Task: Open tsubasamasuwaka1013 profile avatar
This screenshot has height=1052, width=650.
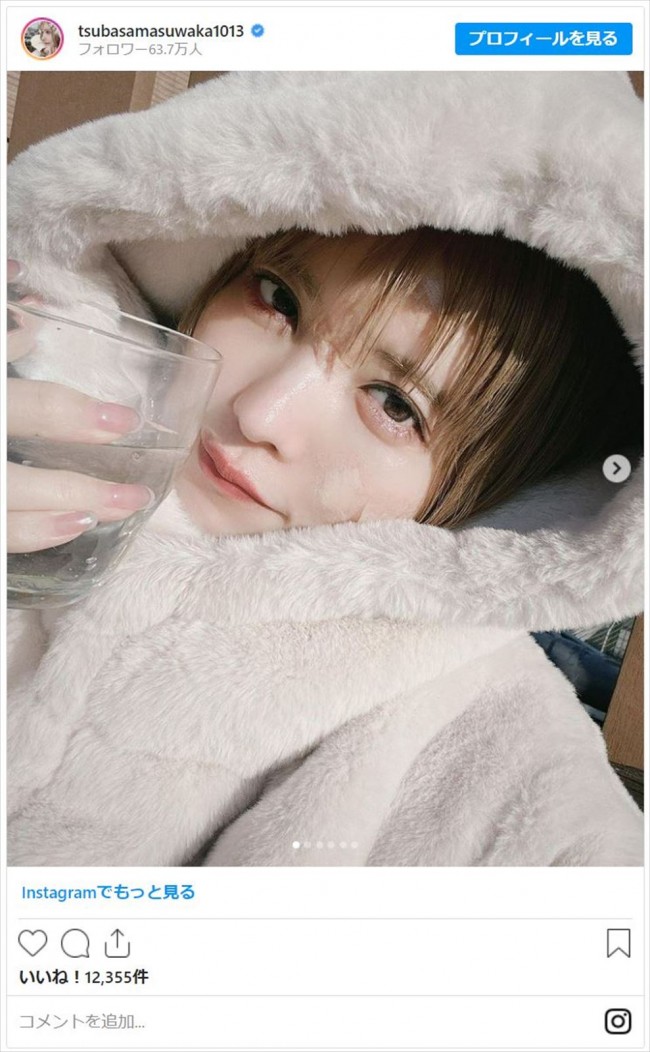Action: point(41,39)
